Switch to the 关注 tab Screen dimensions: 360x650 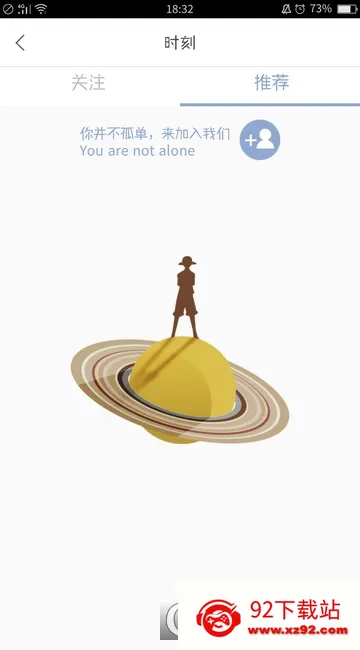click(88, 82)
